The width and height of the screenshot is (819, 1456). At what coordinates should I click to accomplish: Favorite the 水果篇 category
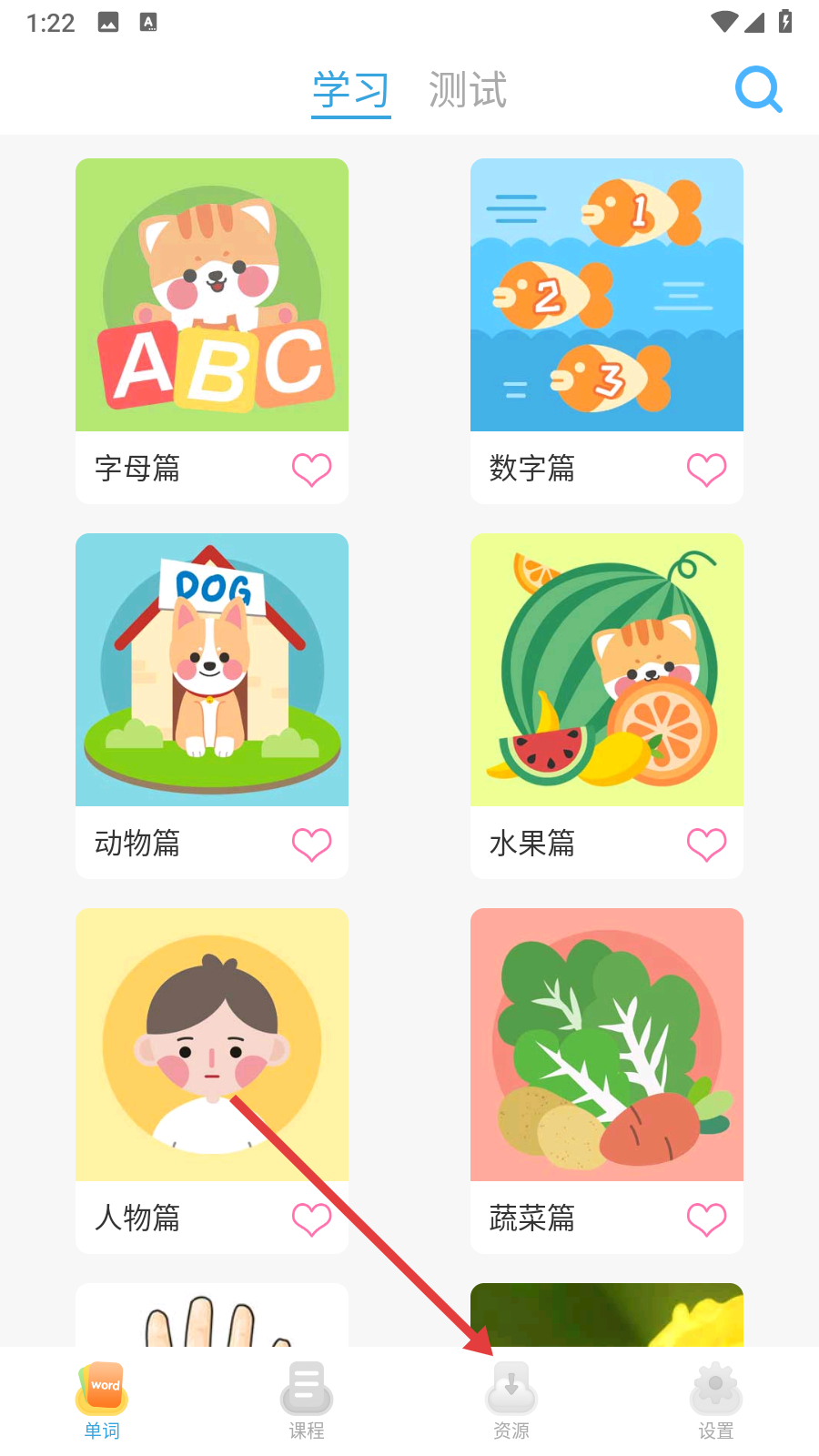[x=706, y=844]
